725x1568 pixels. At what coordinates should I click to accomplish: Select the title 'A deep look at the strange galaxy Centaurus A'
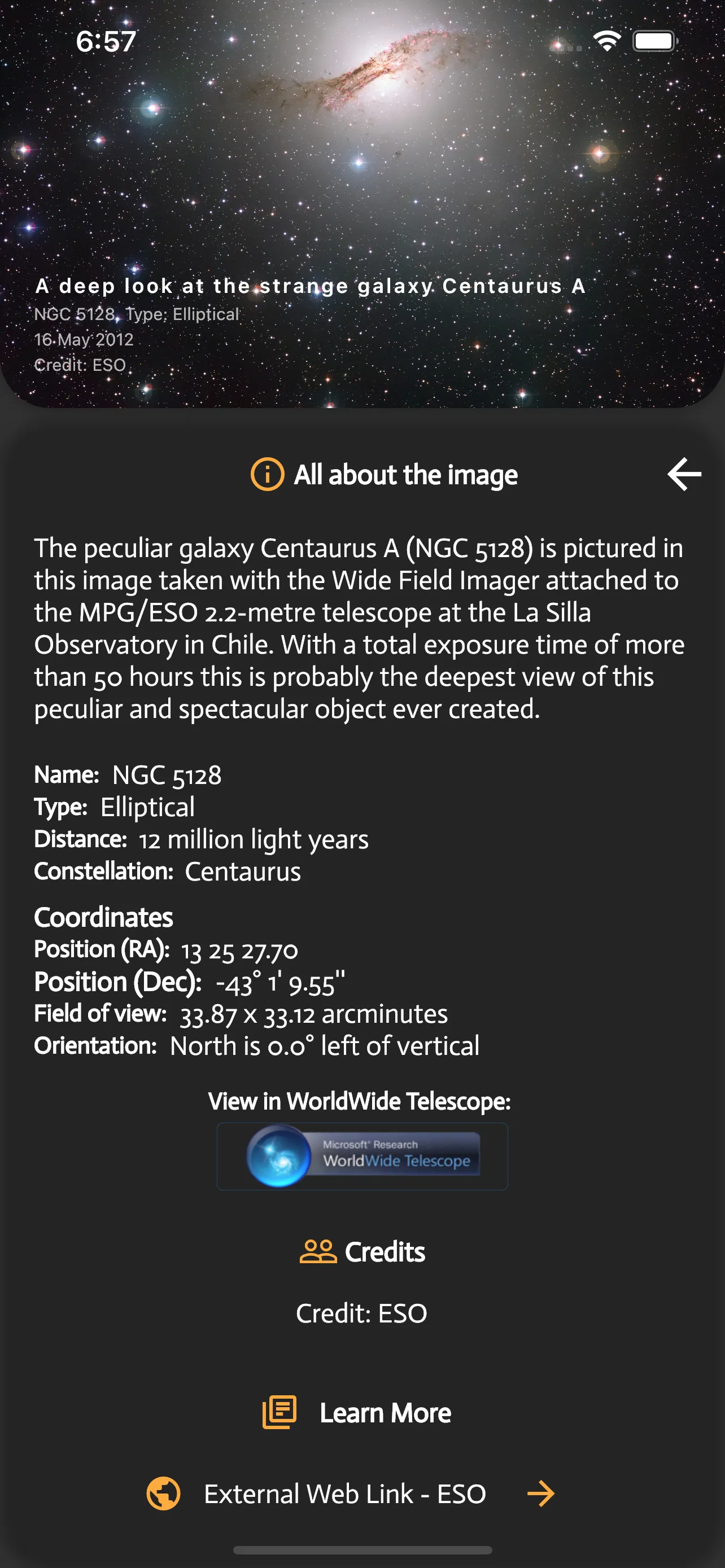[311, 286]
